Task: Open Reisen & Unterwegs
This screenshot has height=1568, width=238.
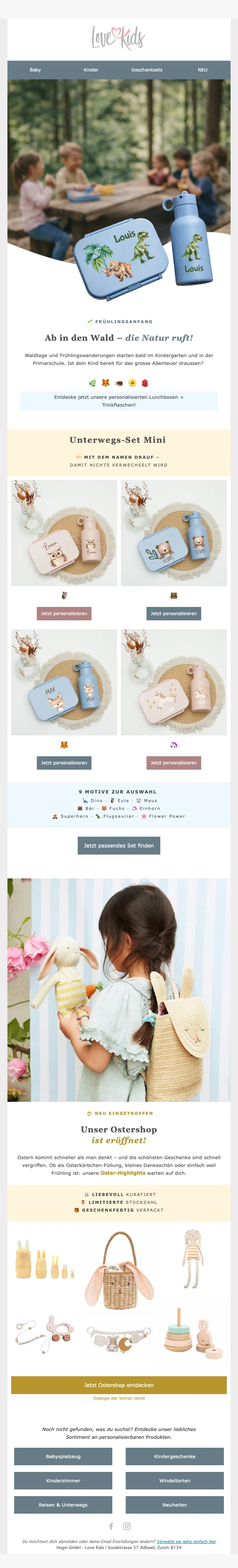Action: pos(63,1505)
